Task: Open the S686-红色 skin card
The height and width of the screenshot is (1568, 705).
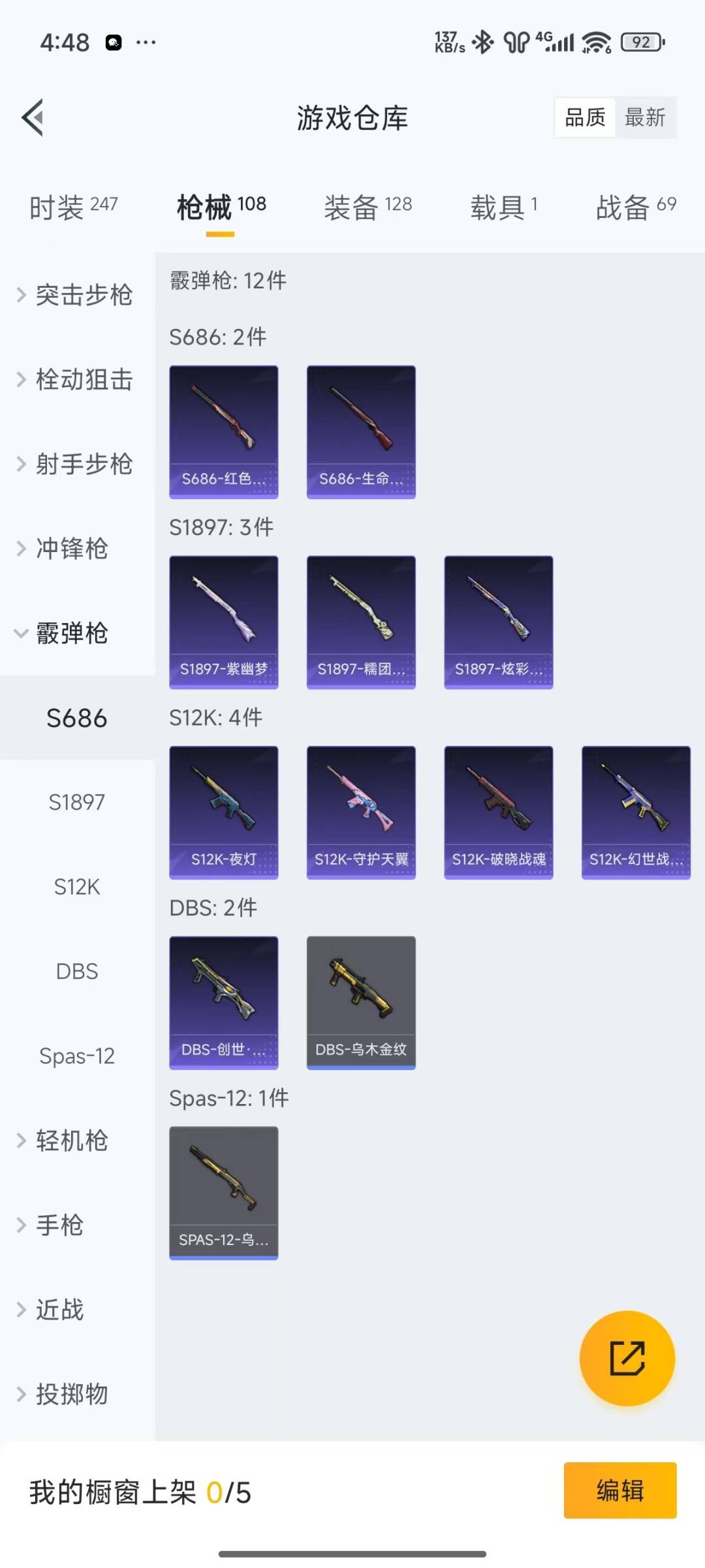Action: pos(223,432)
